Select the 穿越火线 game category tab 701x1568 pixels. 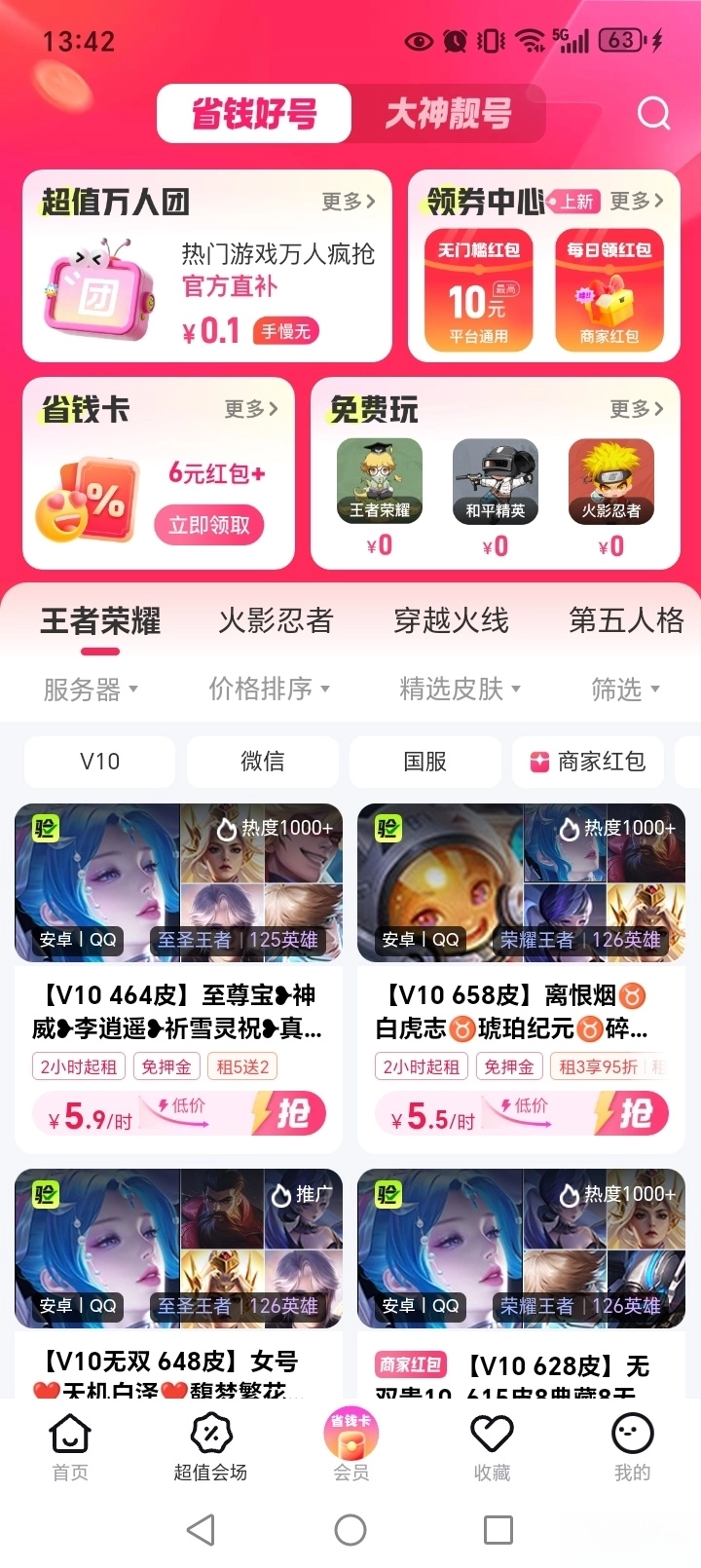[x=451, y=620]
